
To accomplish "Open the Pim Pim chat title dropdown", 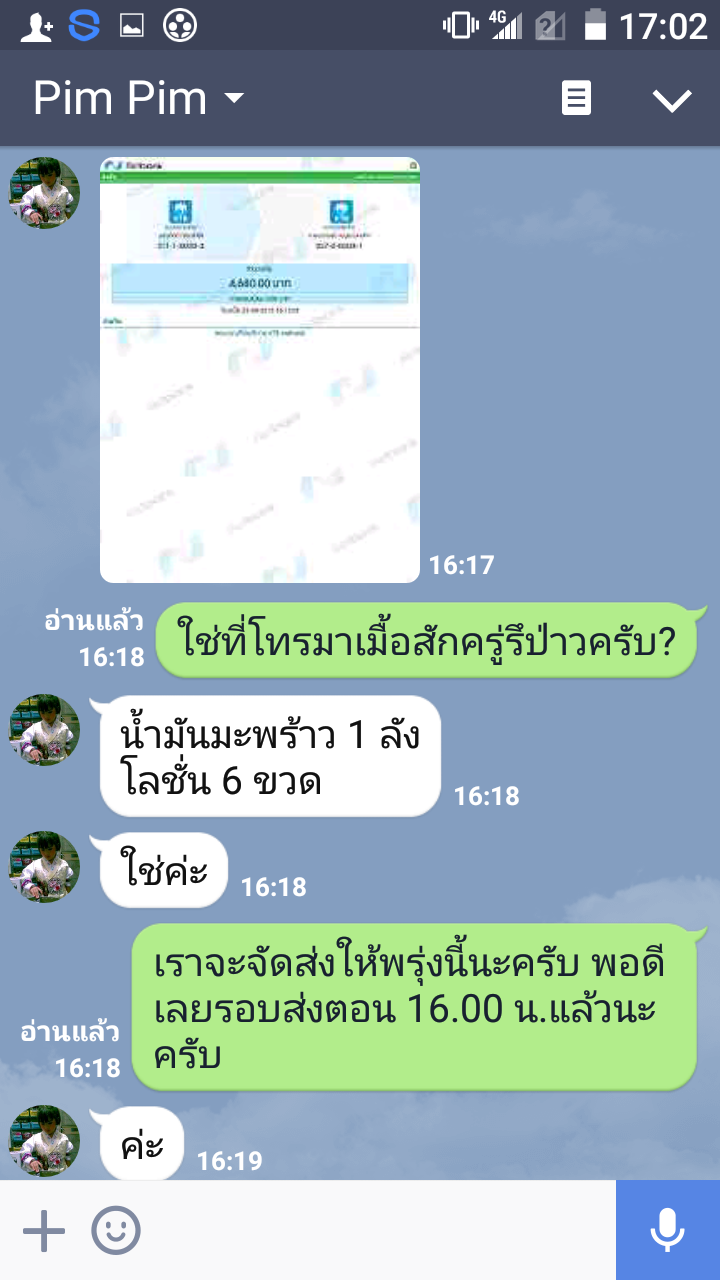I will click(x=140, y=98).
